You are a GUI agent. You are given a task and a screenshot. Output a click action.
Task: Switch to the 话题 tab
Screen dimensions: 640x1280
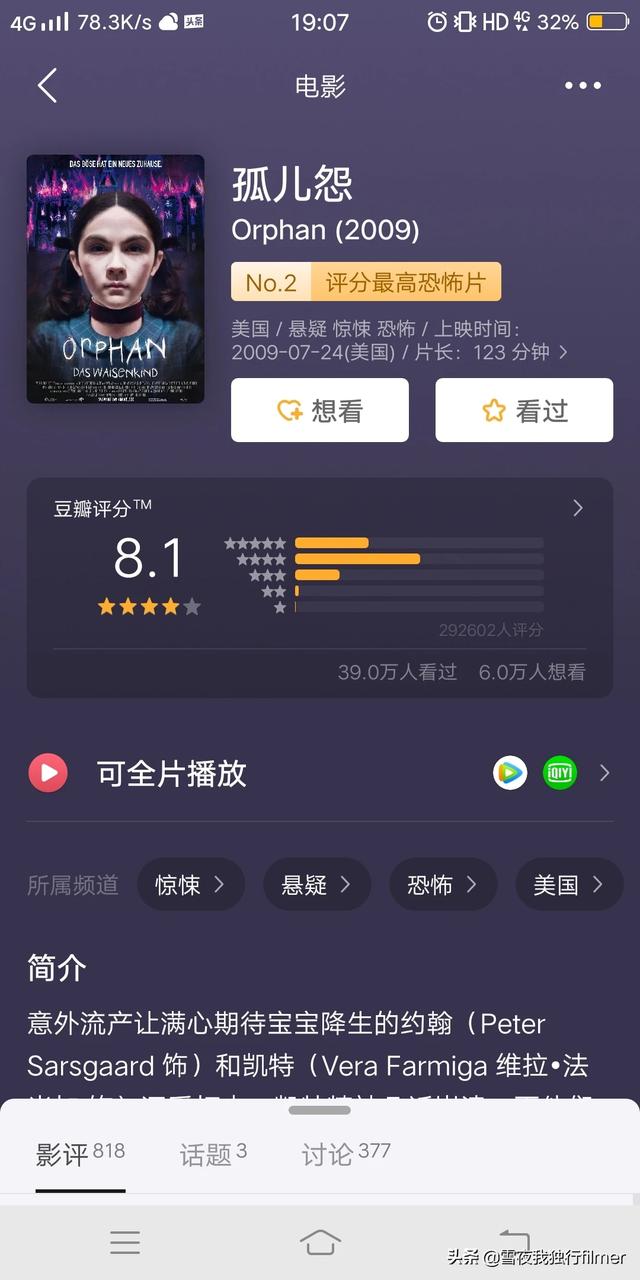tap(213, 1155)
